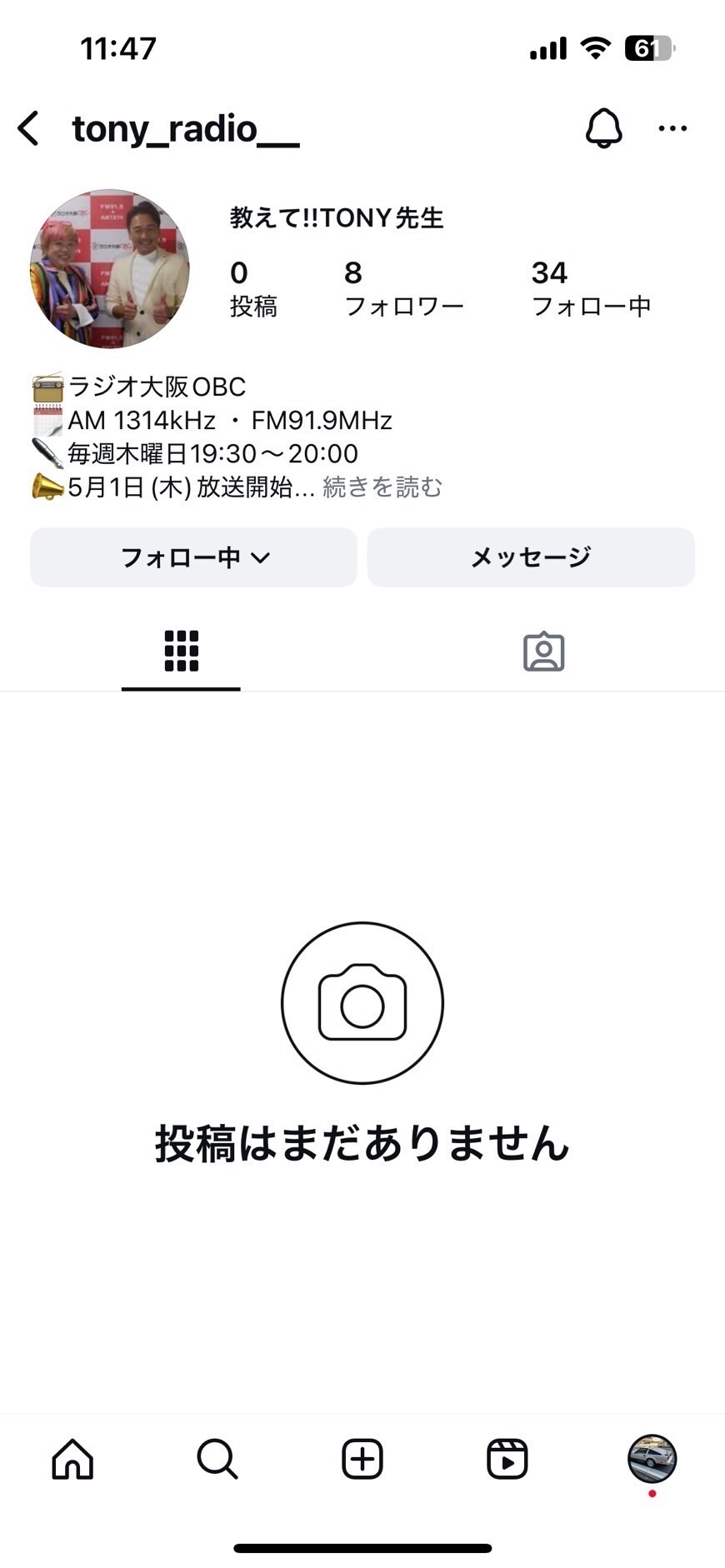
Task: Open my own profile avatar tab
Action: point(652,1459)
